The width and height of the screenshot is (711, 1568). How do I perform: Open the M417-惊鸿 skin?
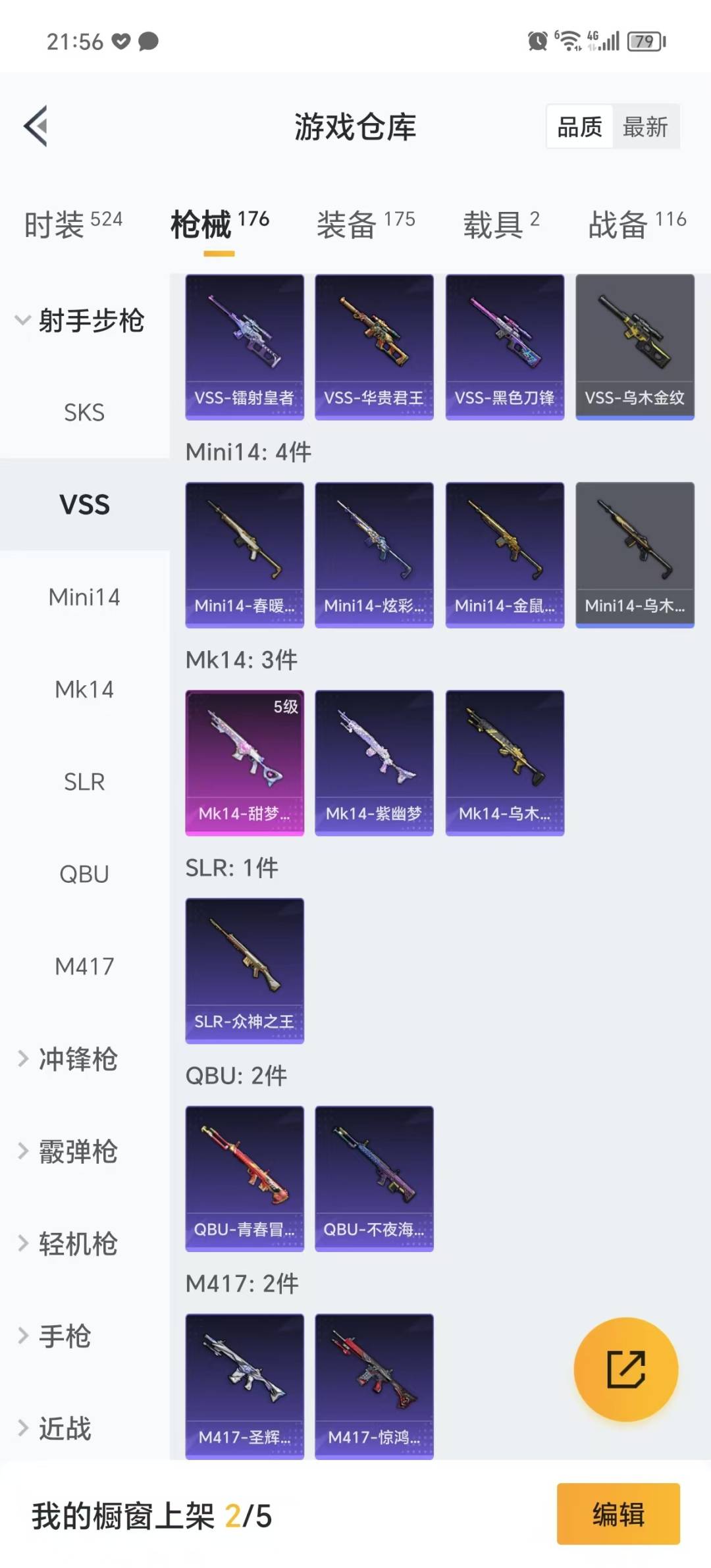374,1386
